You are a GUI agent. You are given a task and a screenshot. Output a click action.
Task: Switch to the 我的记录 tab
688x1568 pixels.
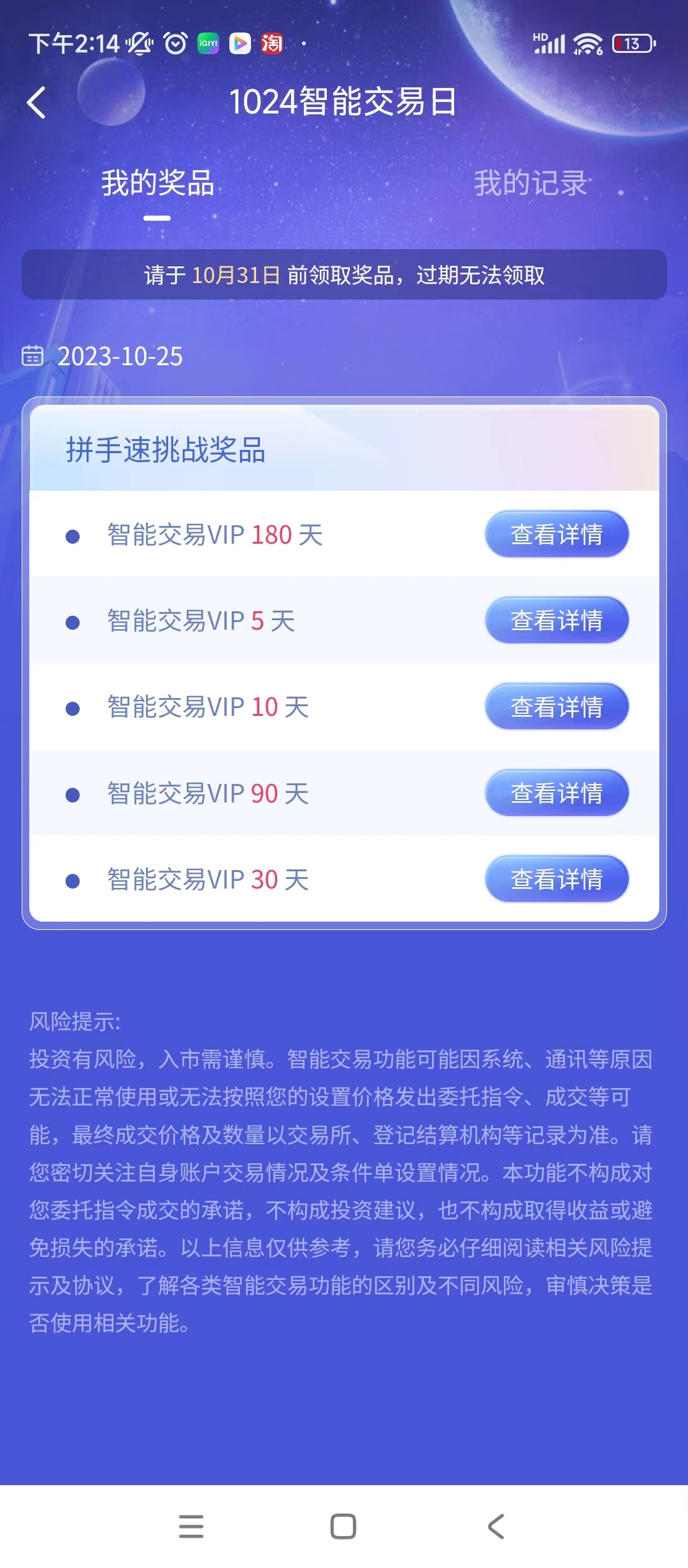tap(530, 184)
